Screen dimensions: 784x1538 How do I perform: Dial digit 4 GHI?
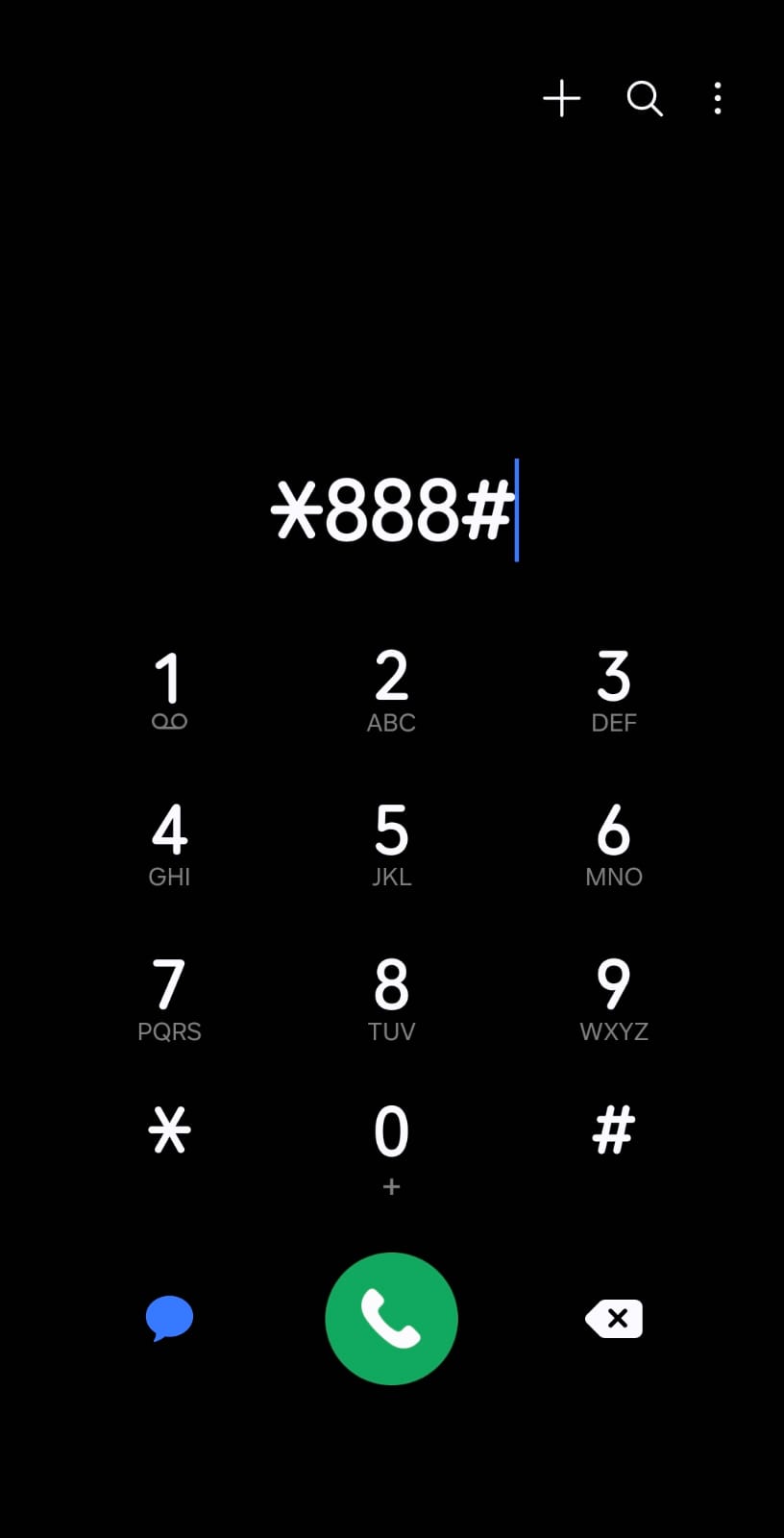(169, 844)
